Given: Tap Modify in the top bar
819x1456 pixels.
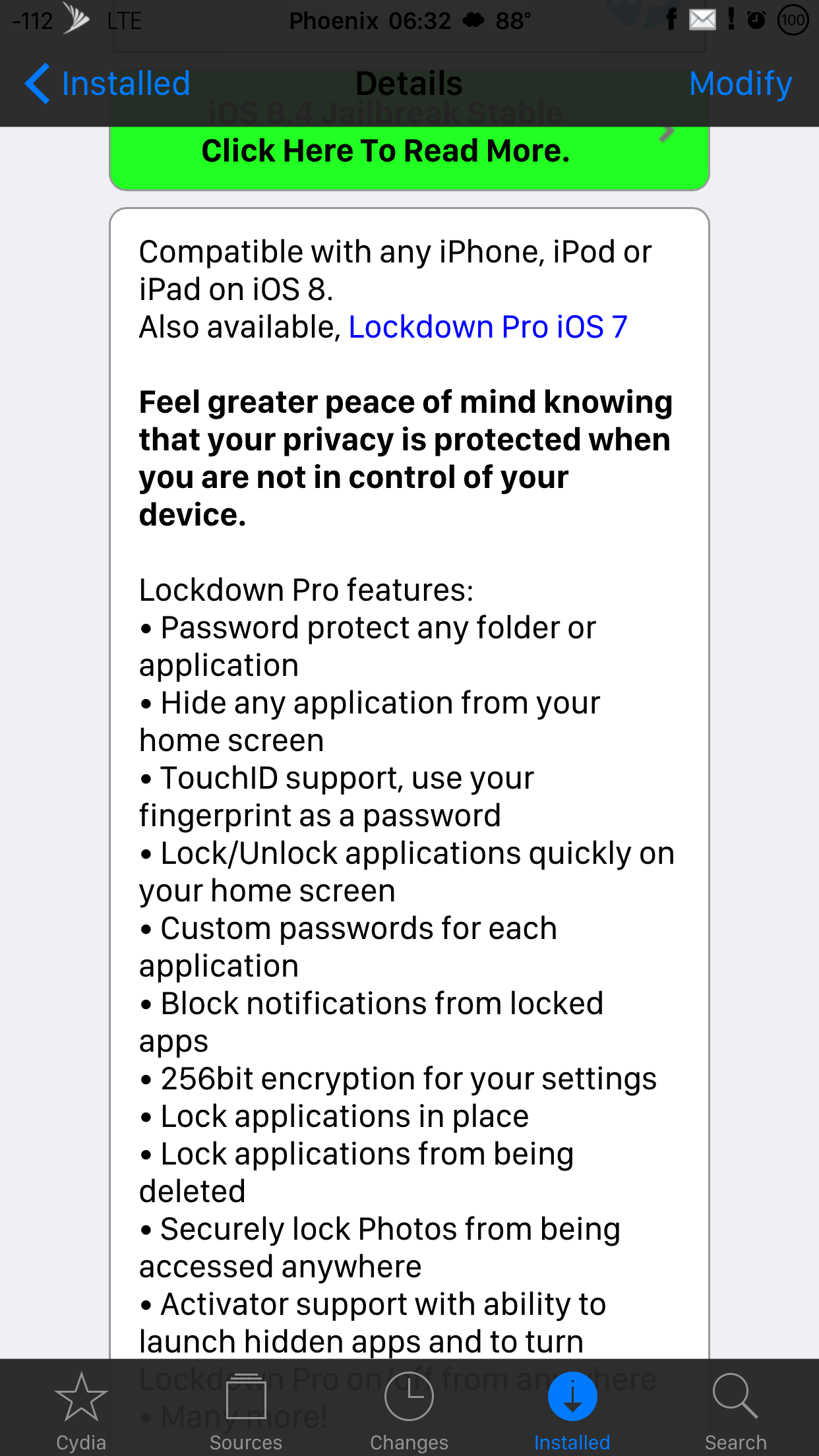Looking at the screenshot, I should 741,84.
